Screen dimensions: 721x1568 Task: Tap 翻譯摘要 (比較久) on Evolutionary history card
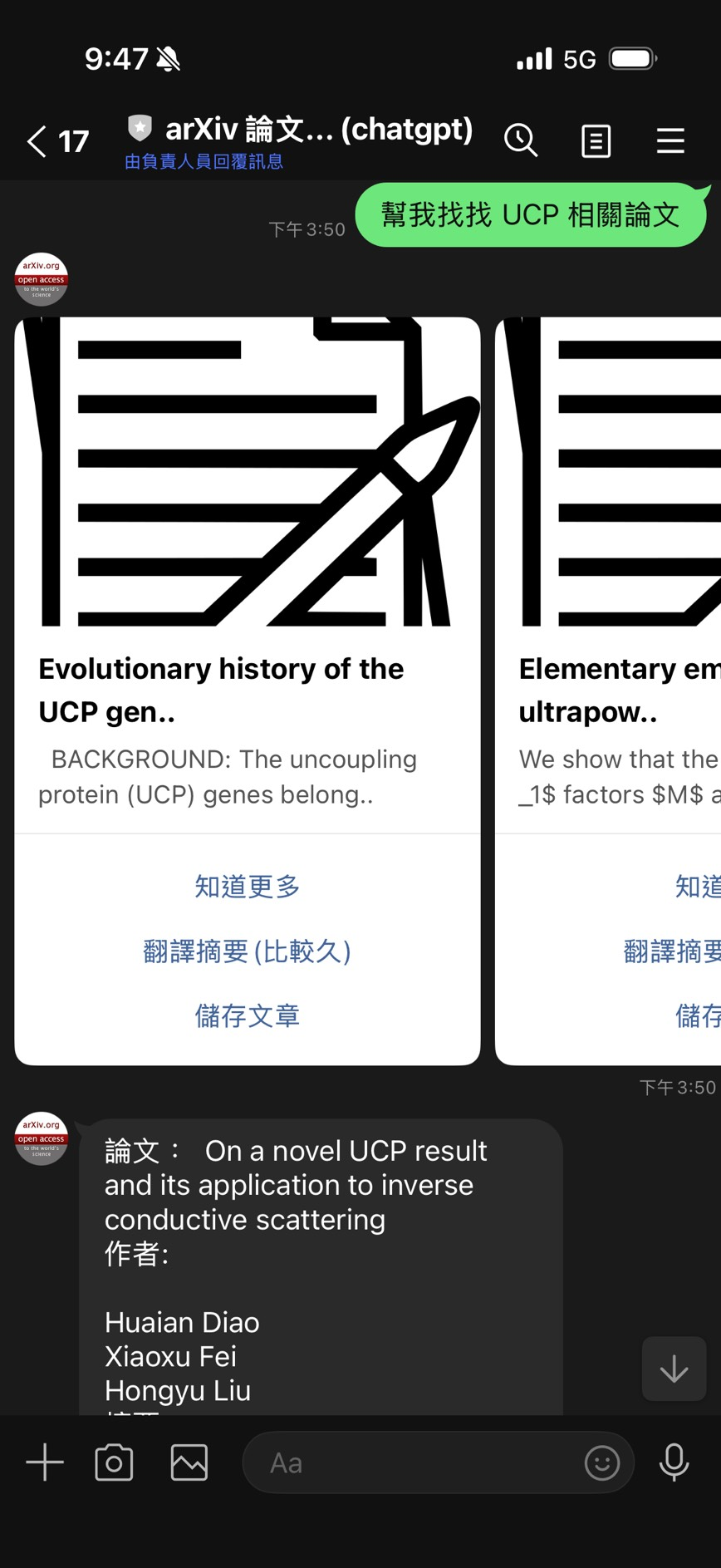point(247,951)
